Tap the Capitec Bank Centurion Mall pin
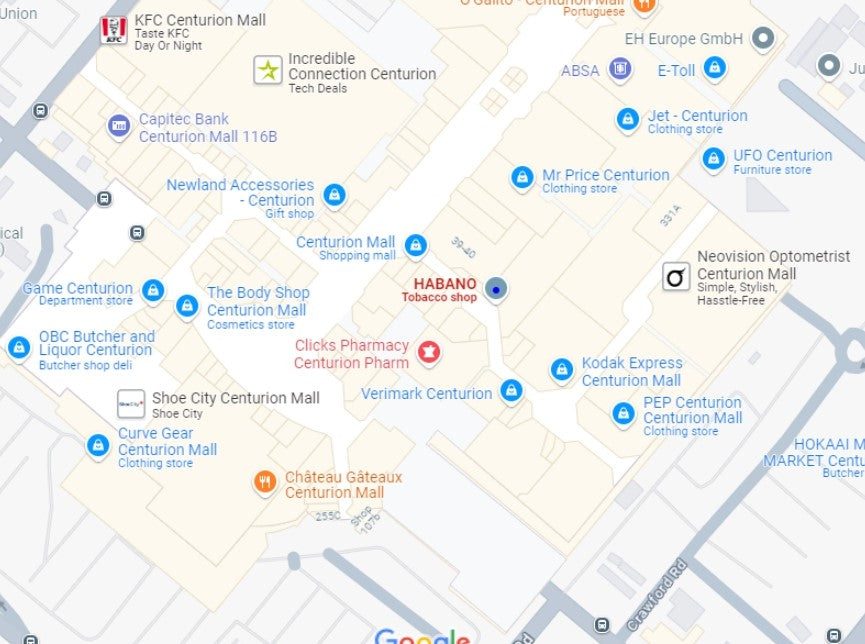This screenshot has height=644, width=865. [x=119, y=127]
